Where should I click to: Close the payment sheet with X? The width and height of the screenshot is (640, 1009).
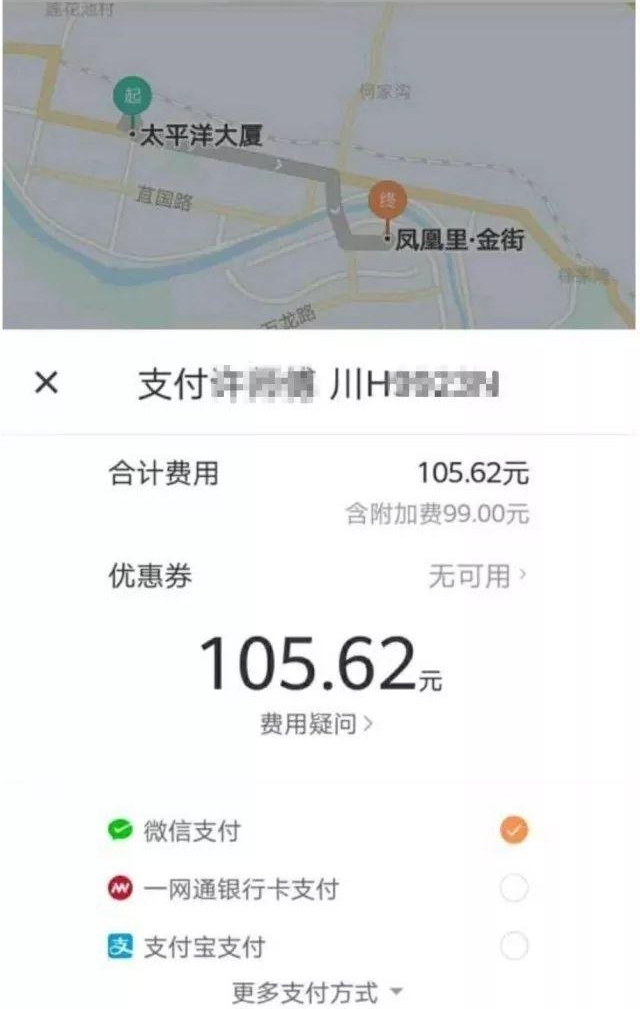pos(47,382)
